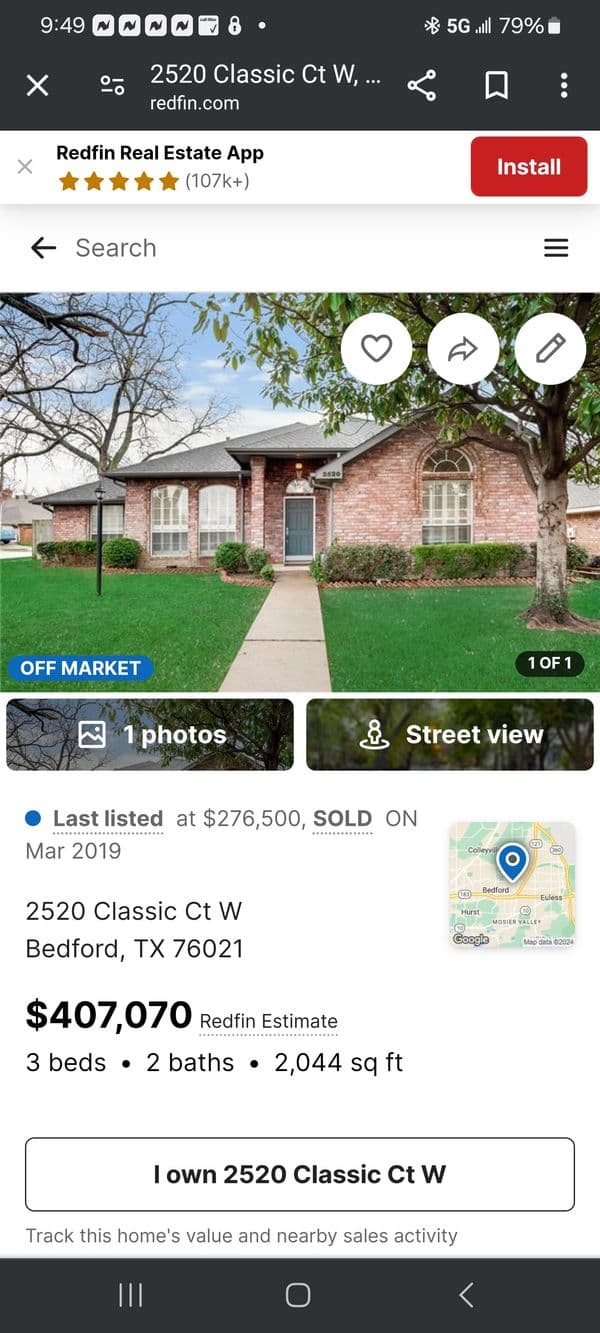Image resolution: width=600 pixels, height=1333 pixels.
Task: View the listing's 1 photos
Action: [150, 734]
